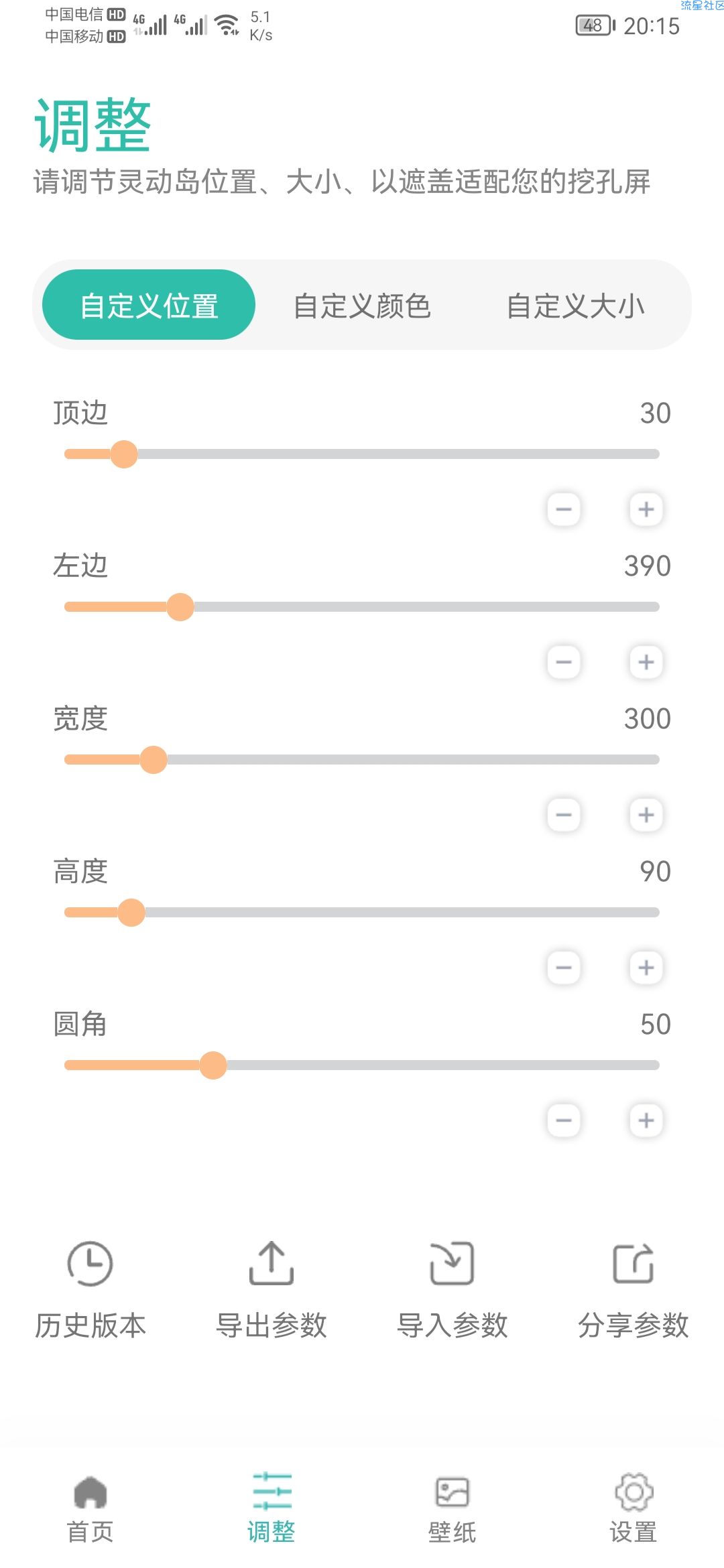The width and height of the screenshot is (724, 1568).
Task: Tap the 宽度 slider track
Action: point(362,760)
